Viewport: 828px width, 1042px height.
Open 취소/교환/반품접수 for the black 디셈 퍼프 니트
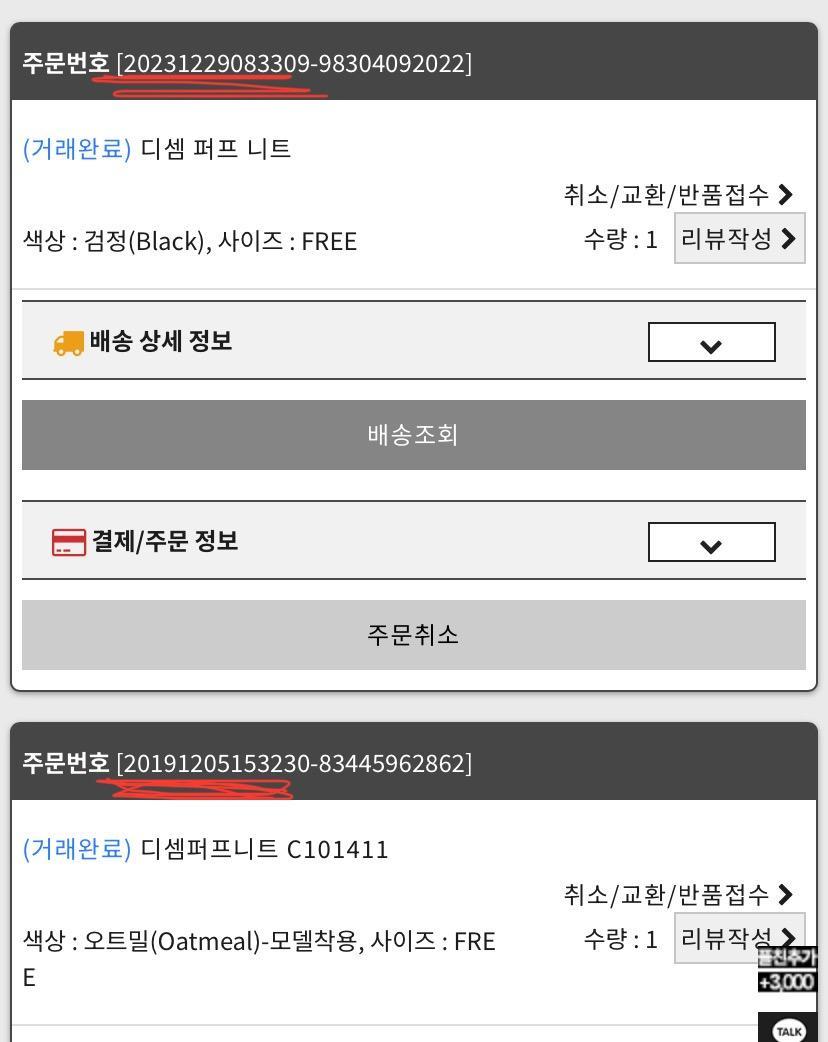pos(678,194)
